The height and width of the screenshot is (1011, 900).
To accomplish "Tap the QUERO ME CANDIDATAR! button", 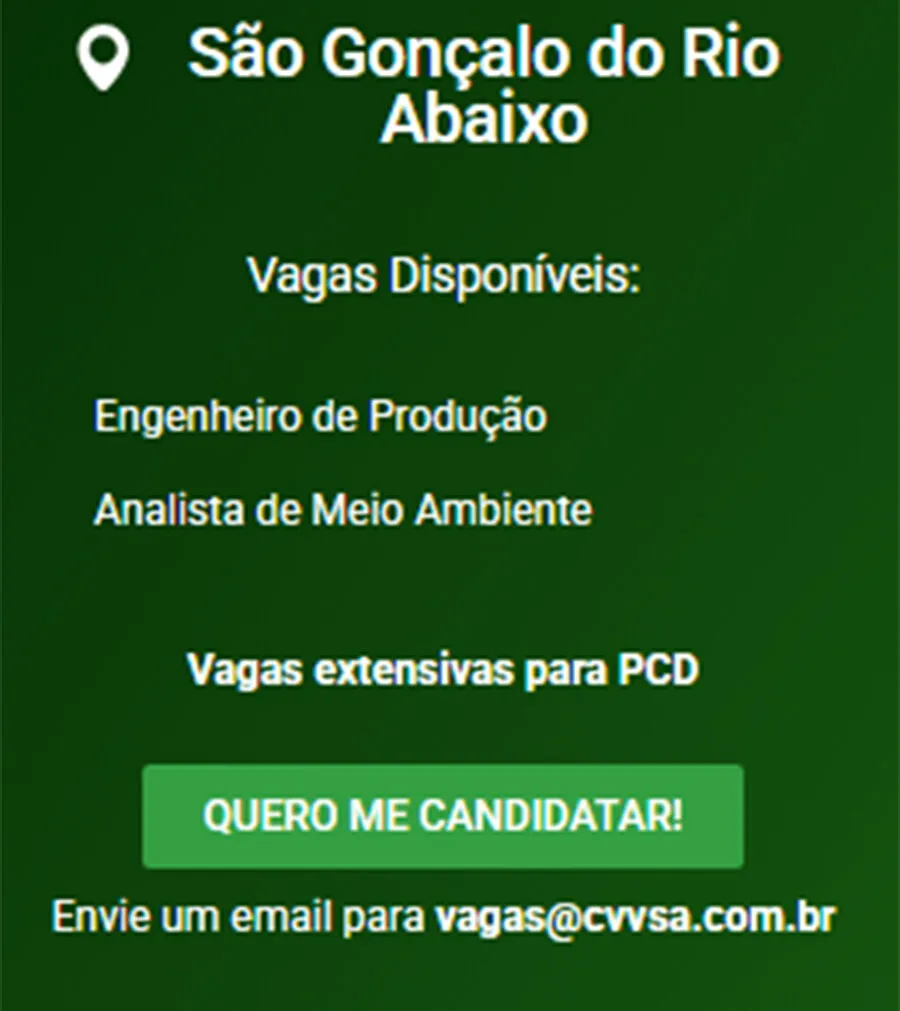I will [443, 816].
